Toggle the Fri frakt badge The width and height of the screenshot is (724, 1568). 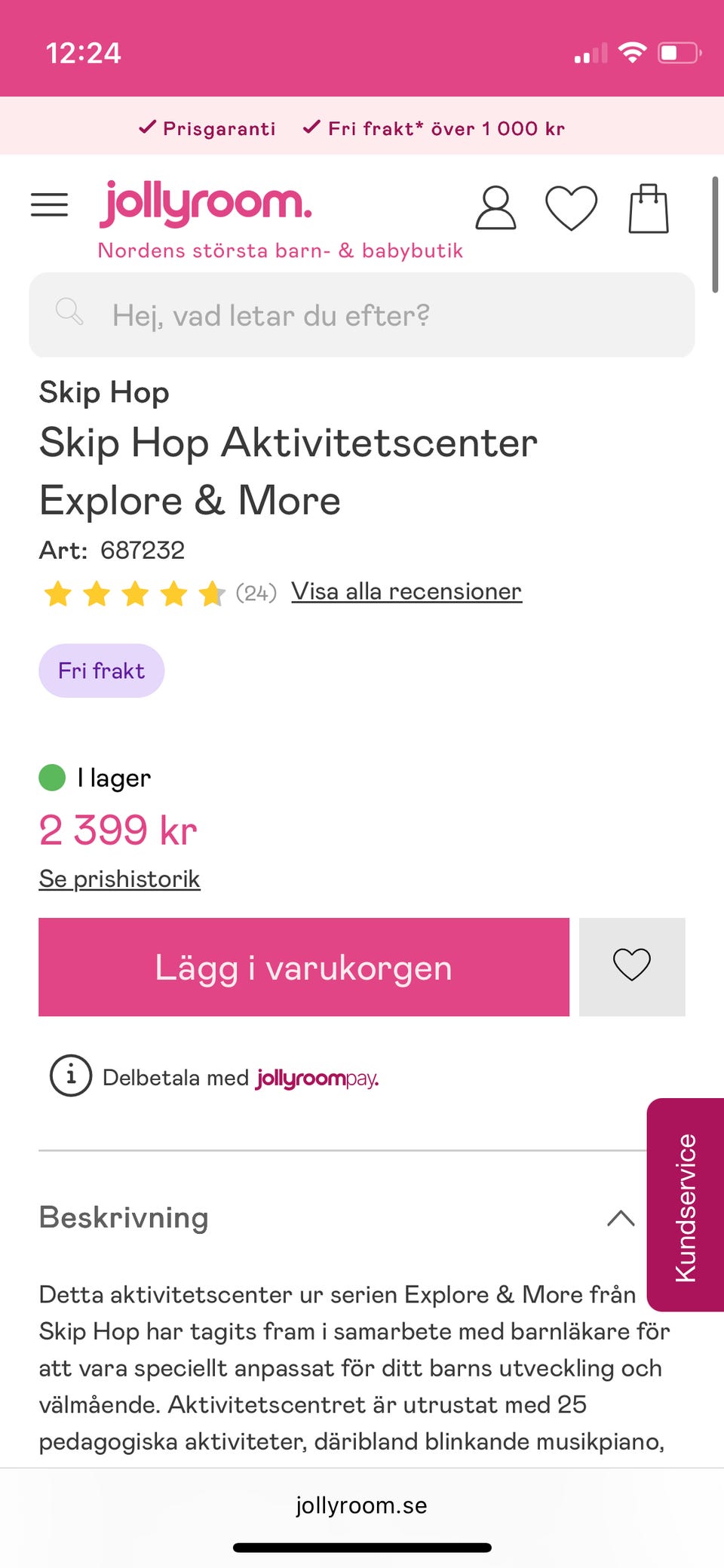pos(101,670)
